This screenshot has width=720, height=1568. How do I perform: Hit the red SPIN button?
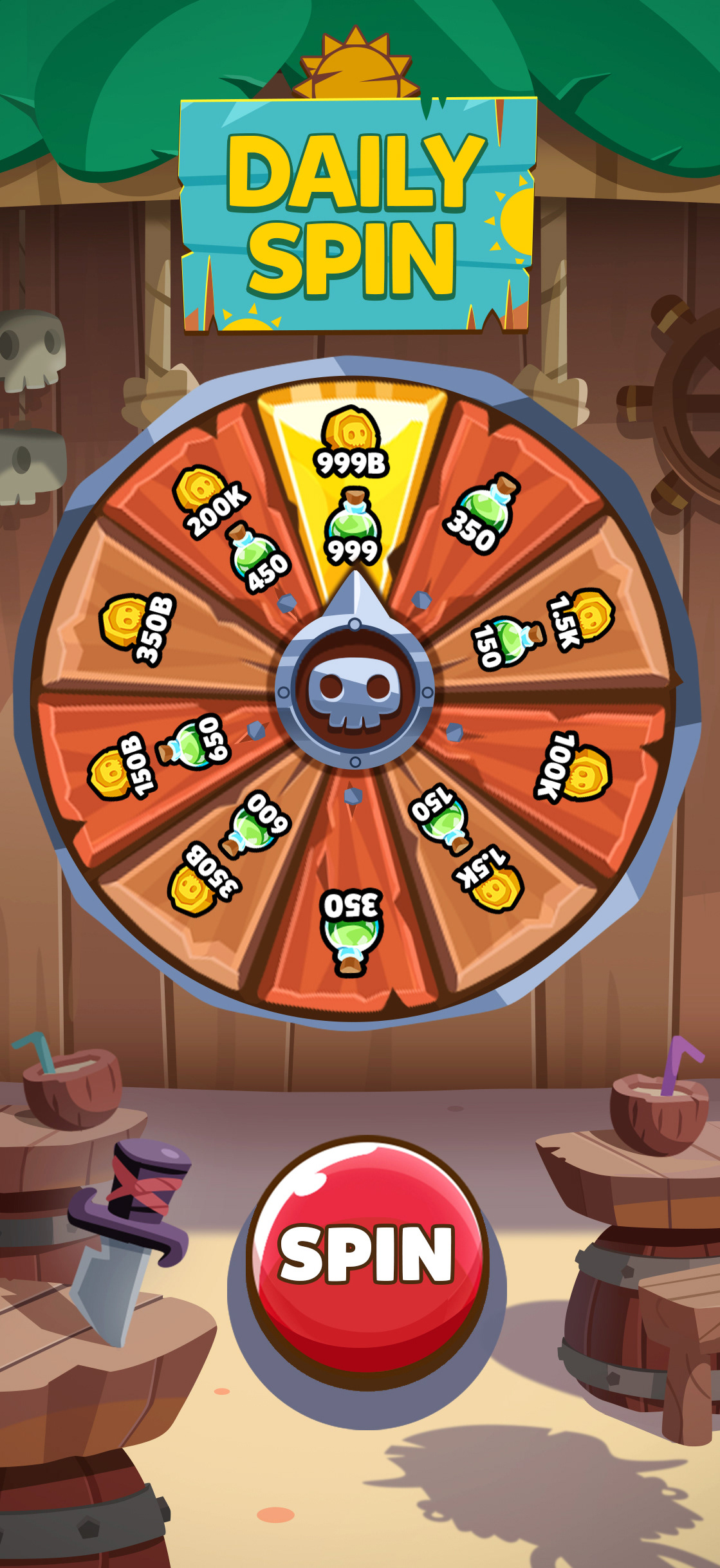click(367, 1262)
